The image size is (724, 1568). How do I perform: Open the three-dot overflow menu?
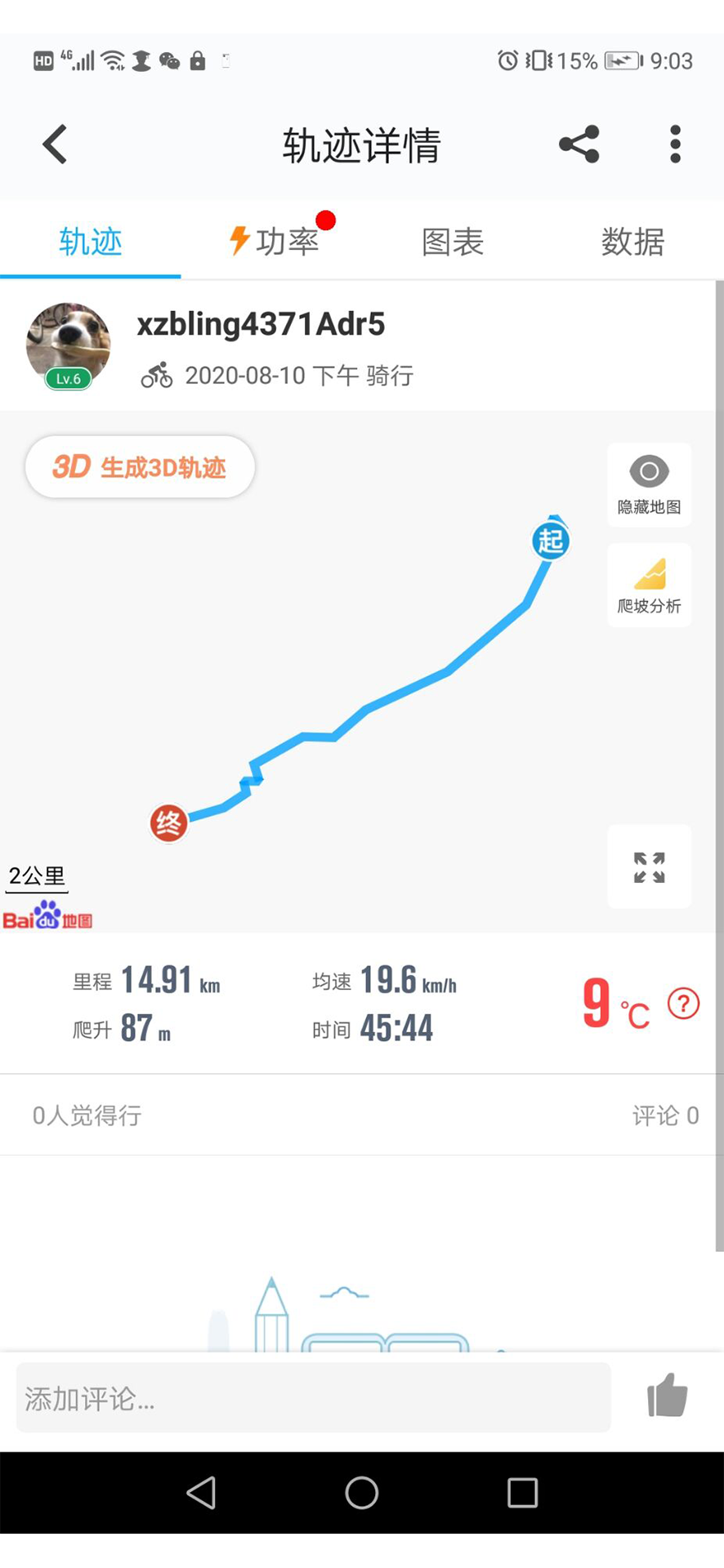[x=675, y=145]
